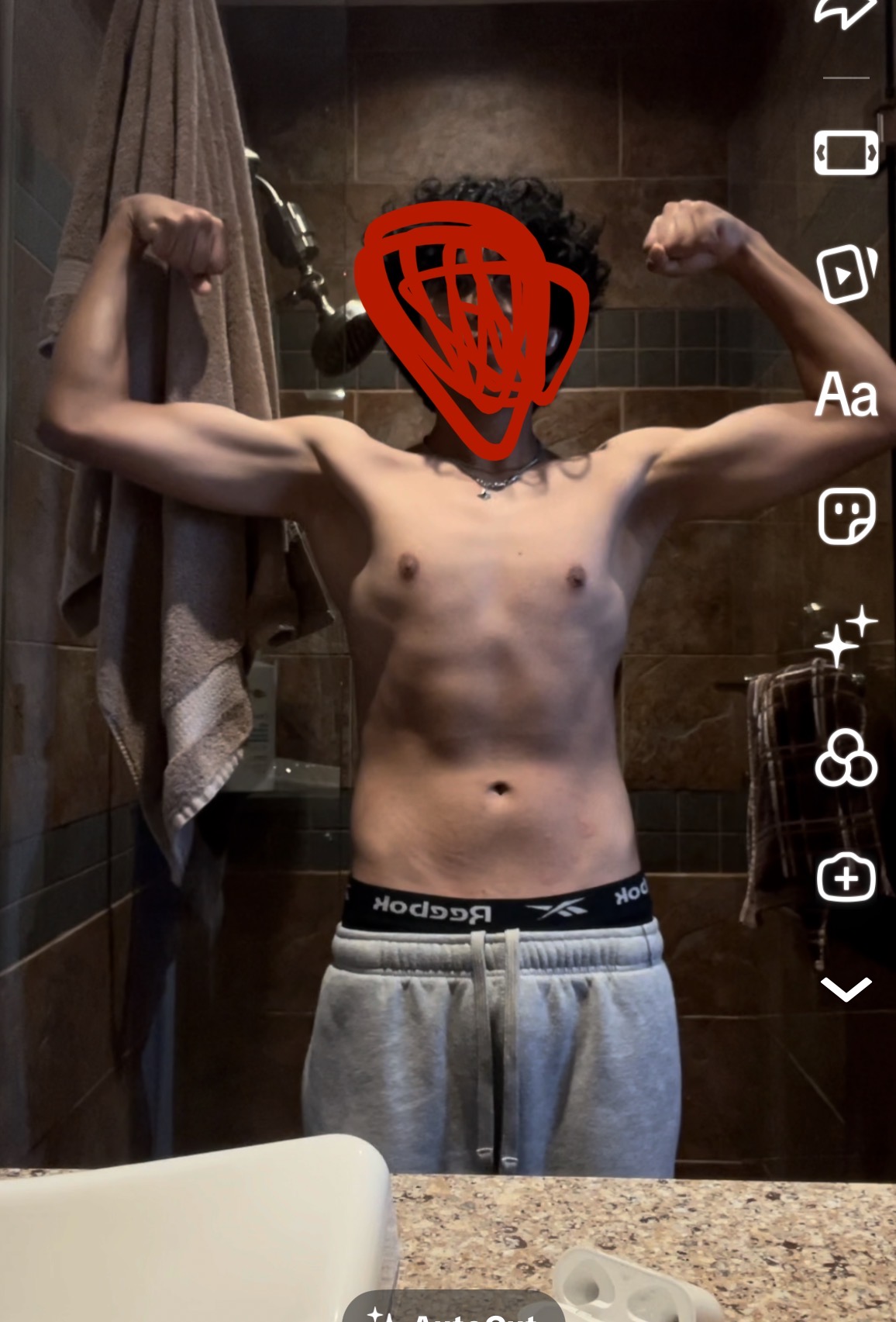Open the video clip sticker tool
Image resolution: width=896 pixels, height=1322 pixels.
coord(846,273)
